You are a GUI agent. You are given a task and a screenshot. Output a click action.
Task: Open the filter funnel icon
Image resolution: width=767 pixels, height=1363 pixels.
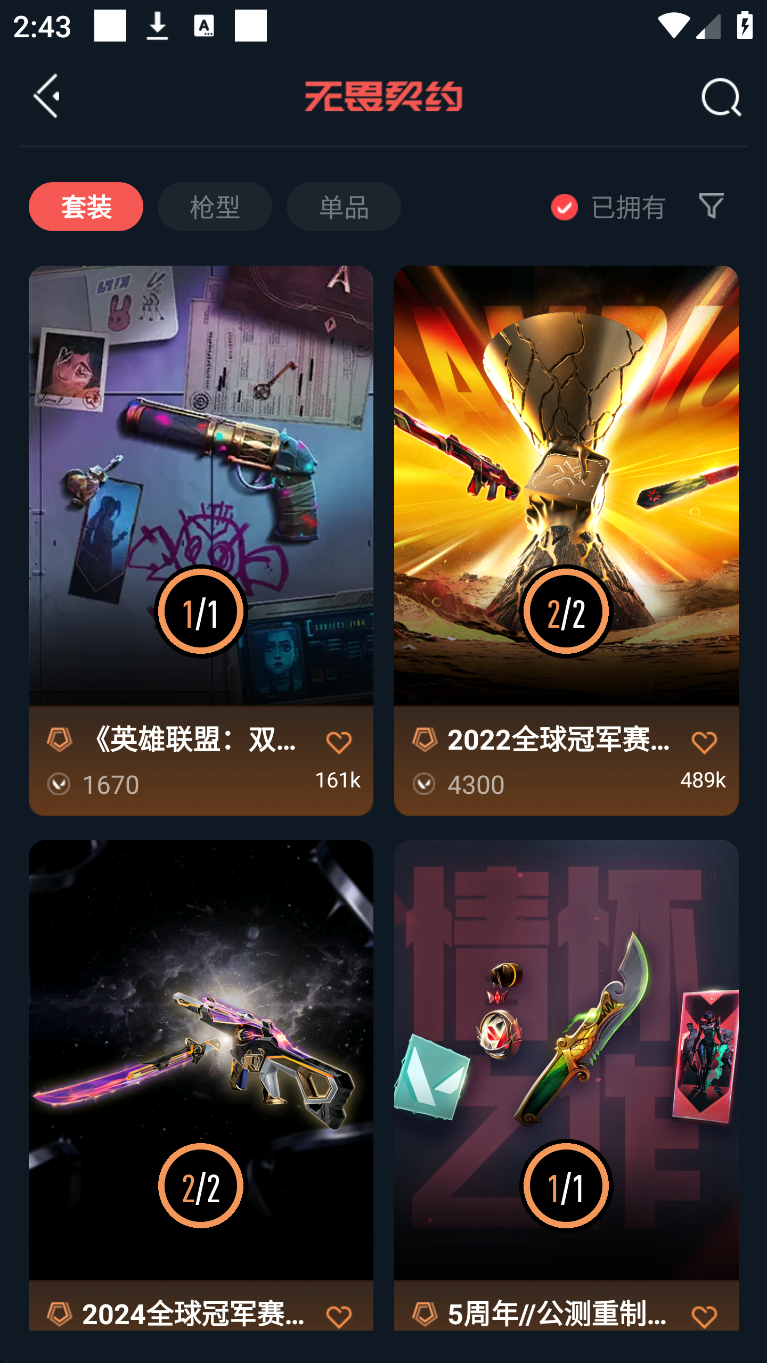tap(711, 205)
